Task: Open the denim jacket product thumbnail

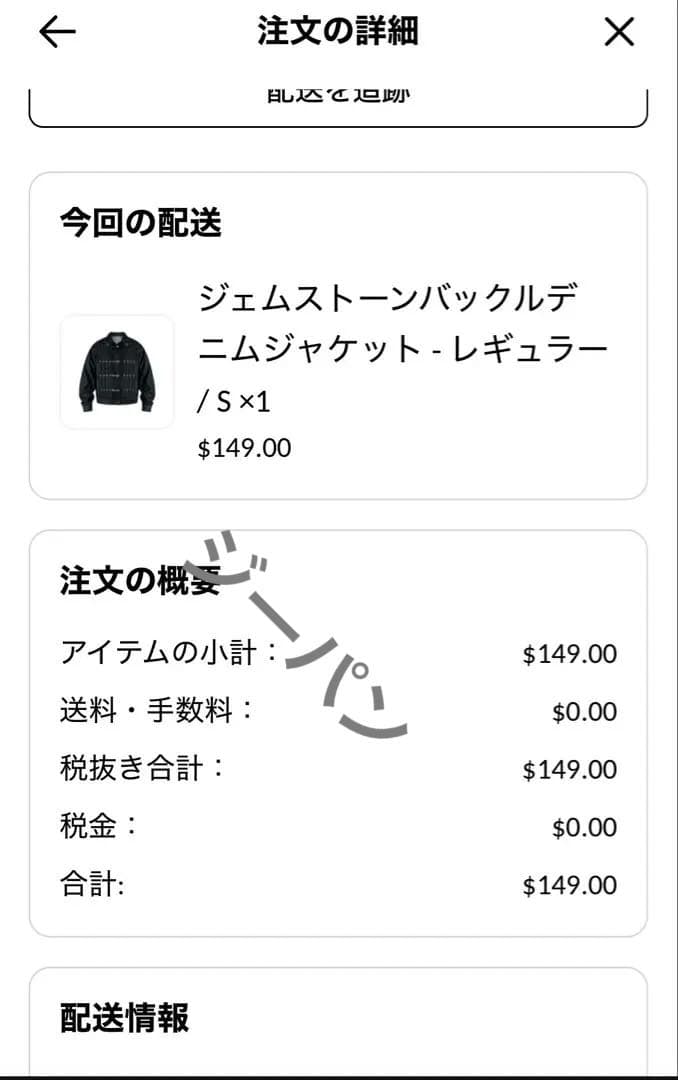Action: (117, 372)
